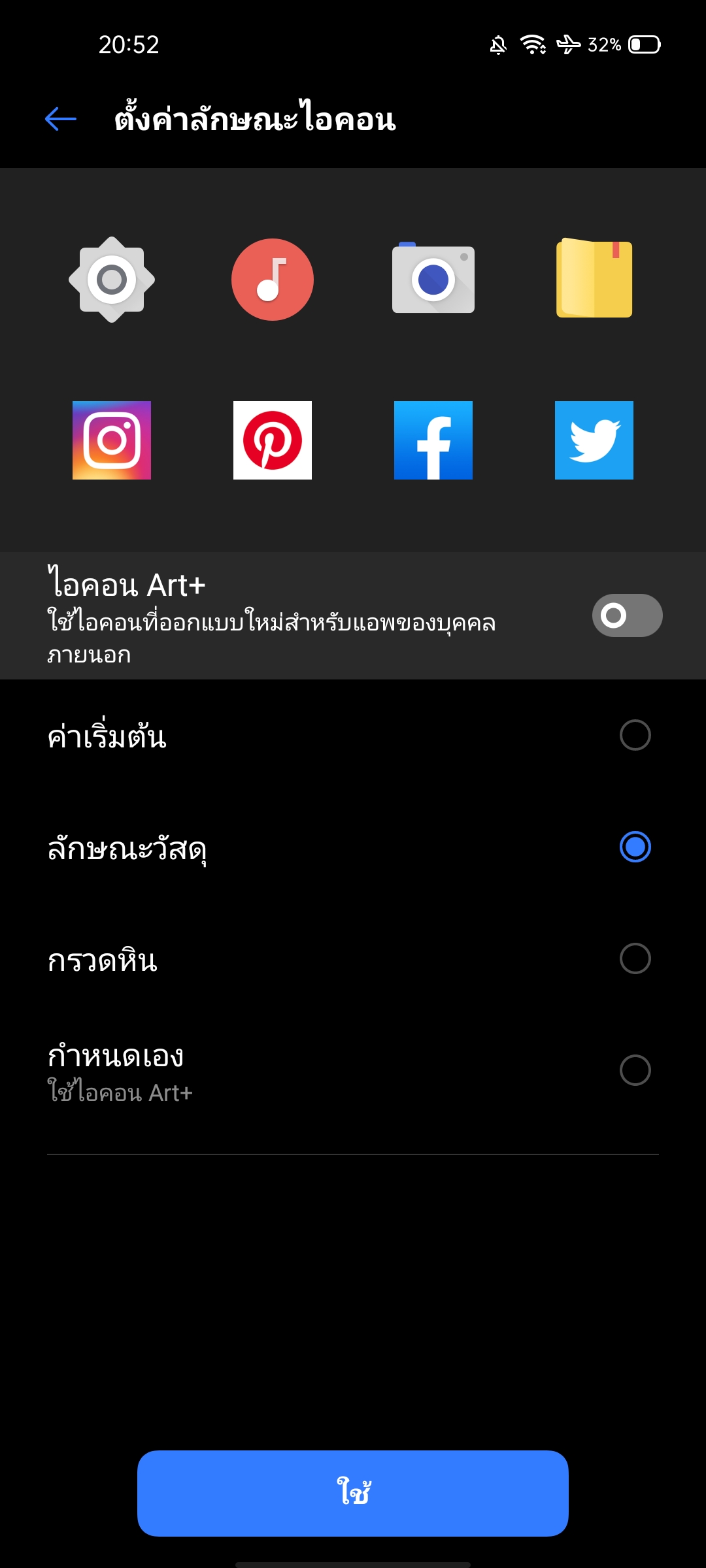This screenshot has height=1568, width=706.
Task: Select the กำหนดเอง custom option
Action: [x=635, y=1070]
